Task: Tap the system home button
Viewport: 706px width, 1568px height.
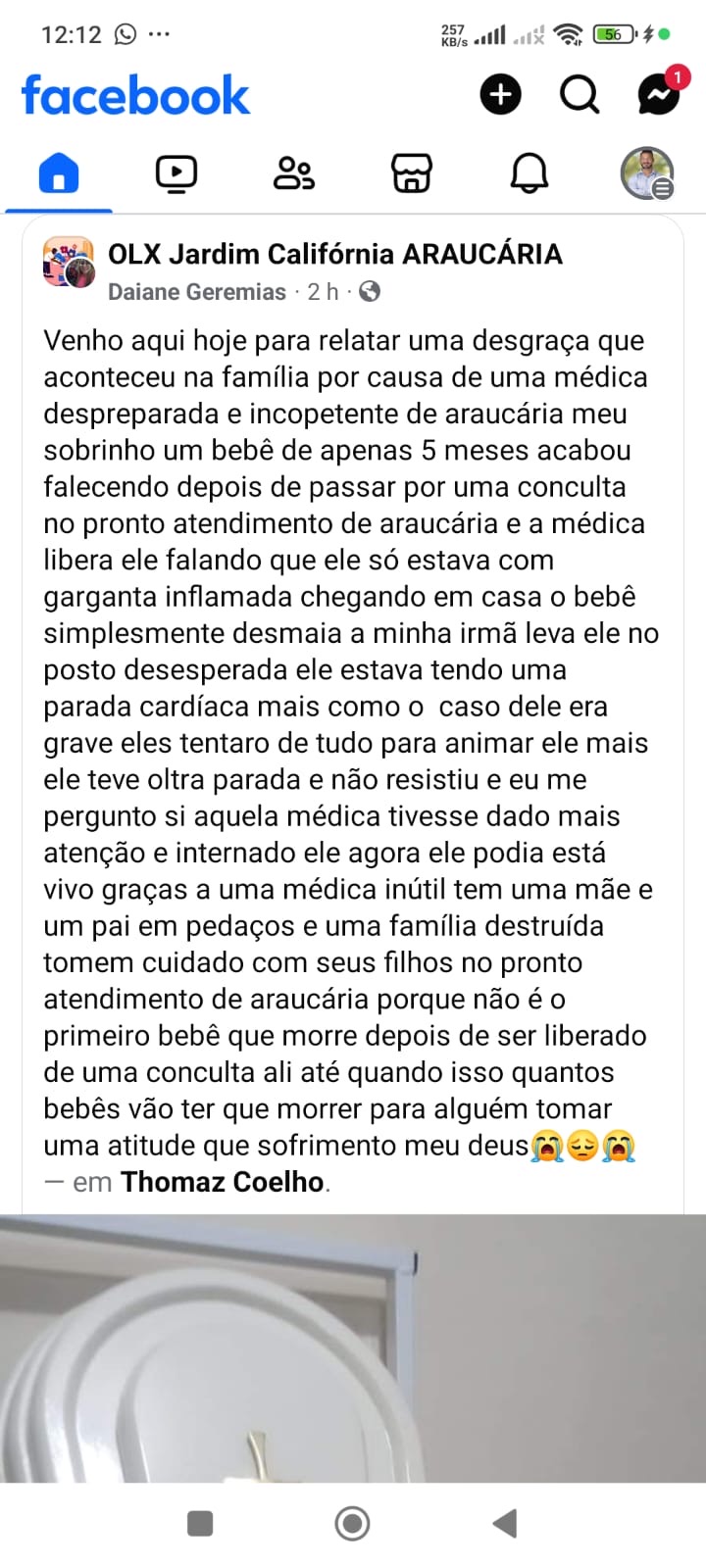Action: 352,1523
